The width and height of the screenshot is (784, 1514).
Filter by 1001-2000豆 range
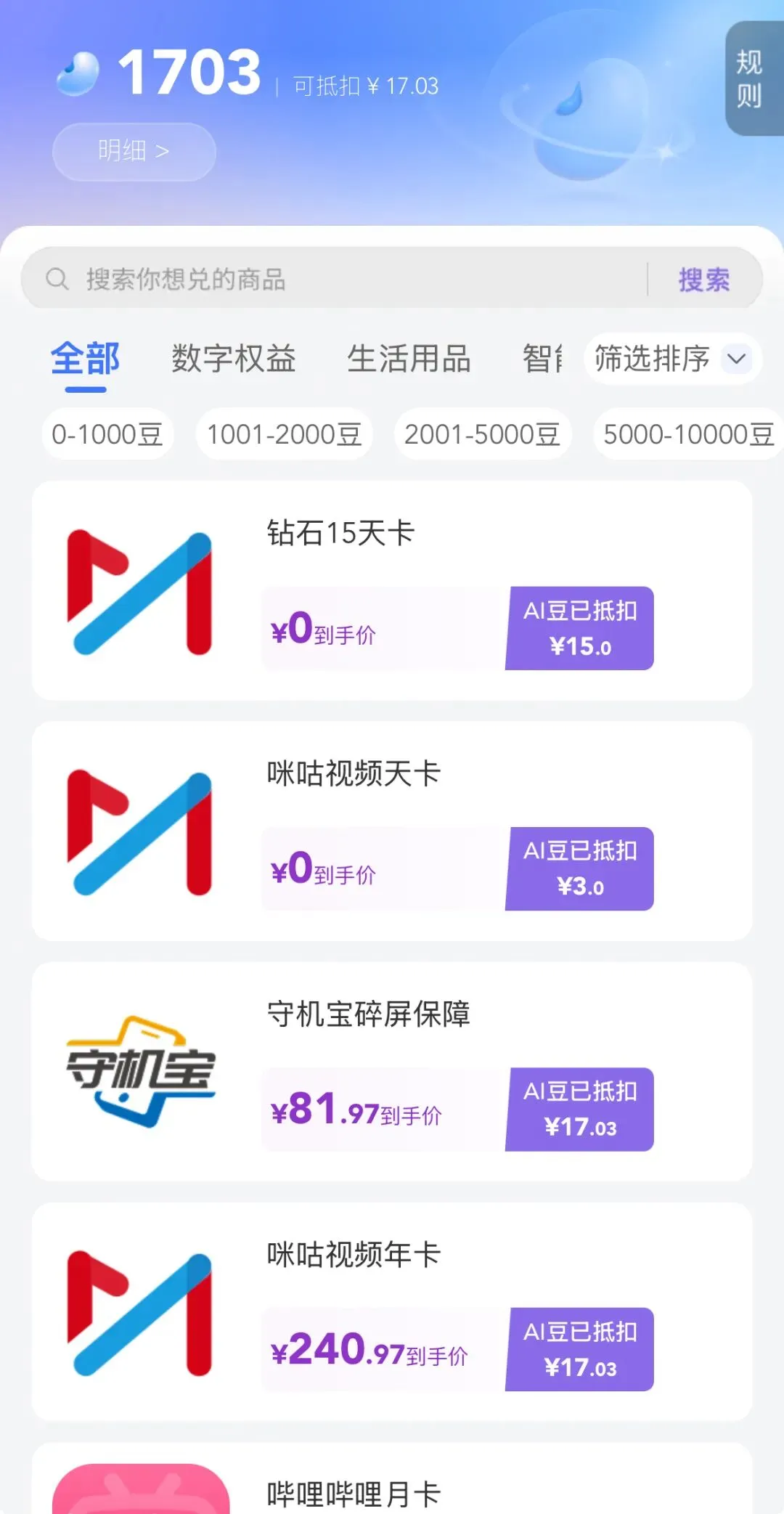284,434
